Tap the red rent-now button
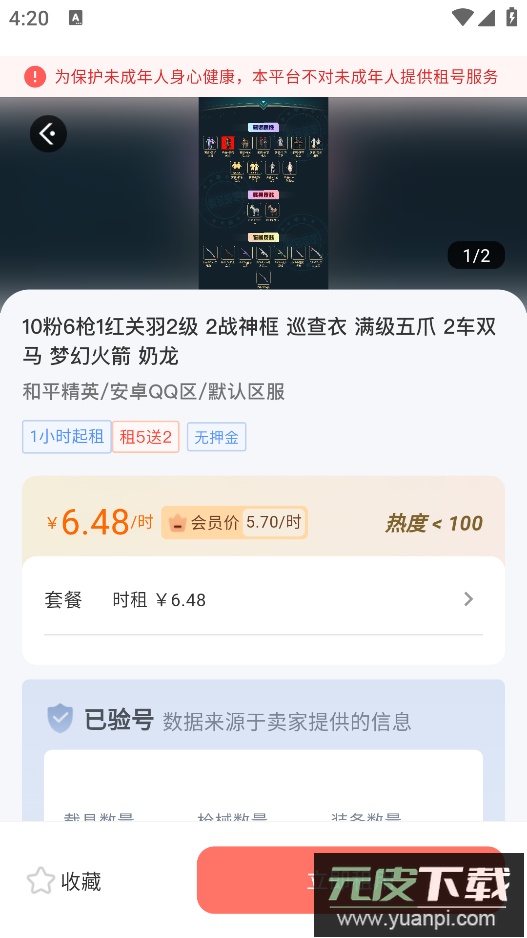This screenshot has width=527, height=938. (351, 879)
